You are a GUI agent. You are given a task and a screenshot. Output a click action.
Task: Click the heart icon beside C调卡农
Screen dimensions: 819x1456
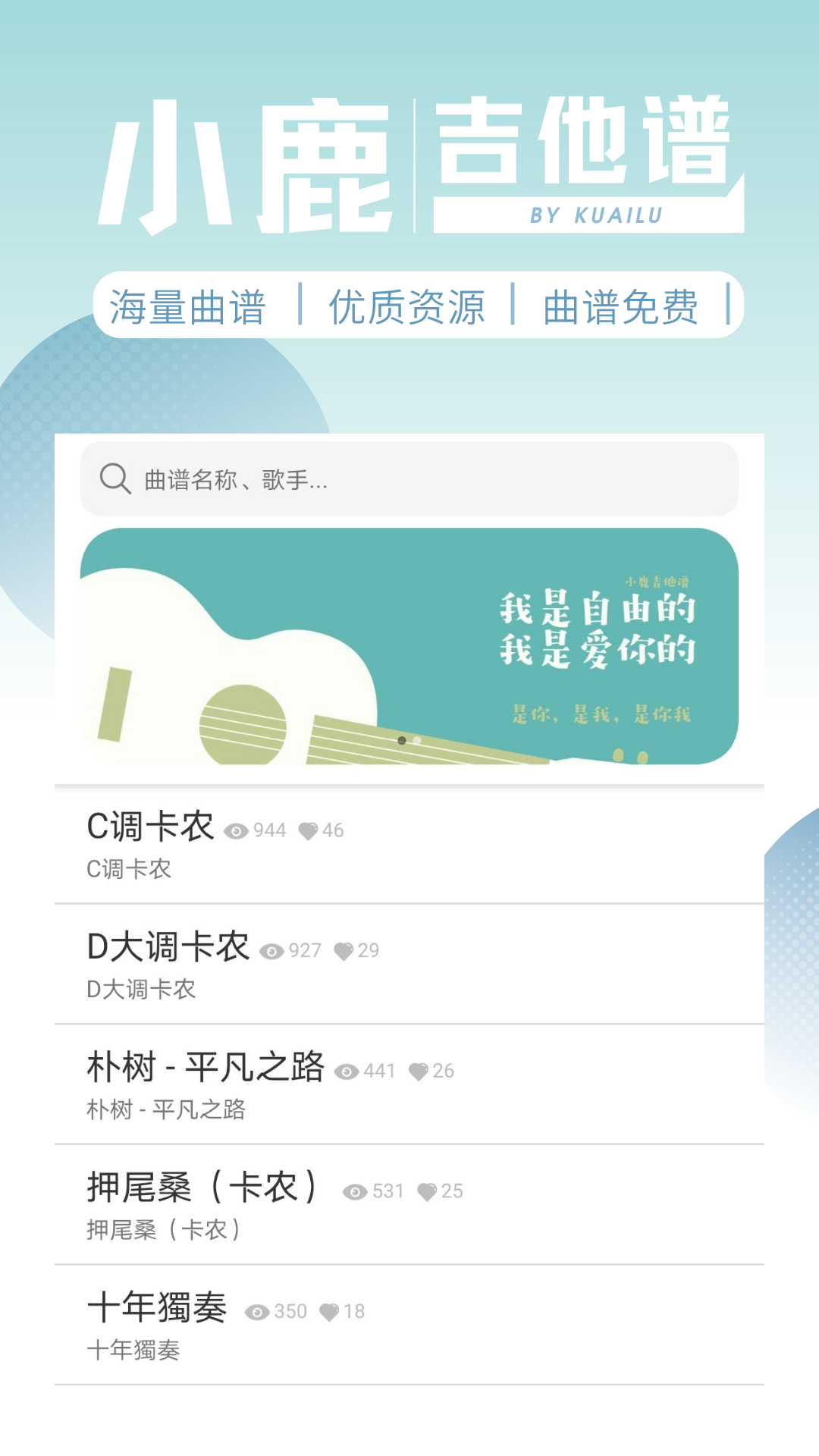click(x=309, y=830)
